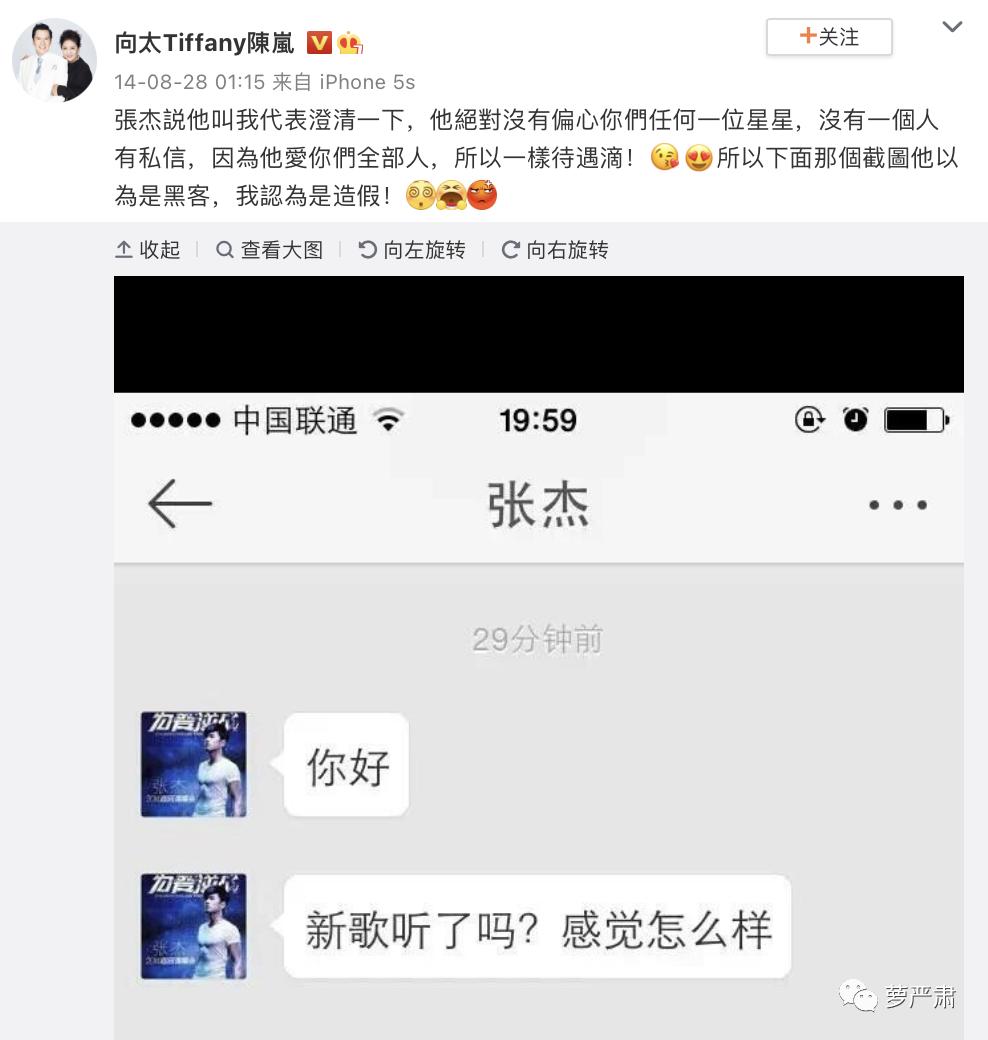Click the magnifier icon for 查看大图

[x=225, y=250]
